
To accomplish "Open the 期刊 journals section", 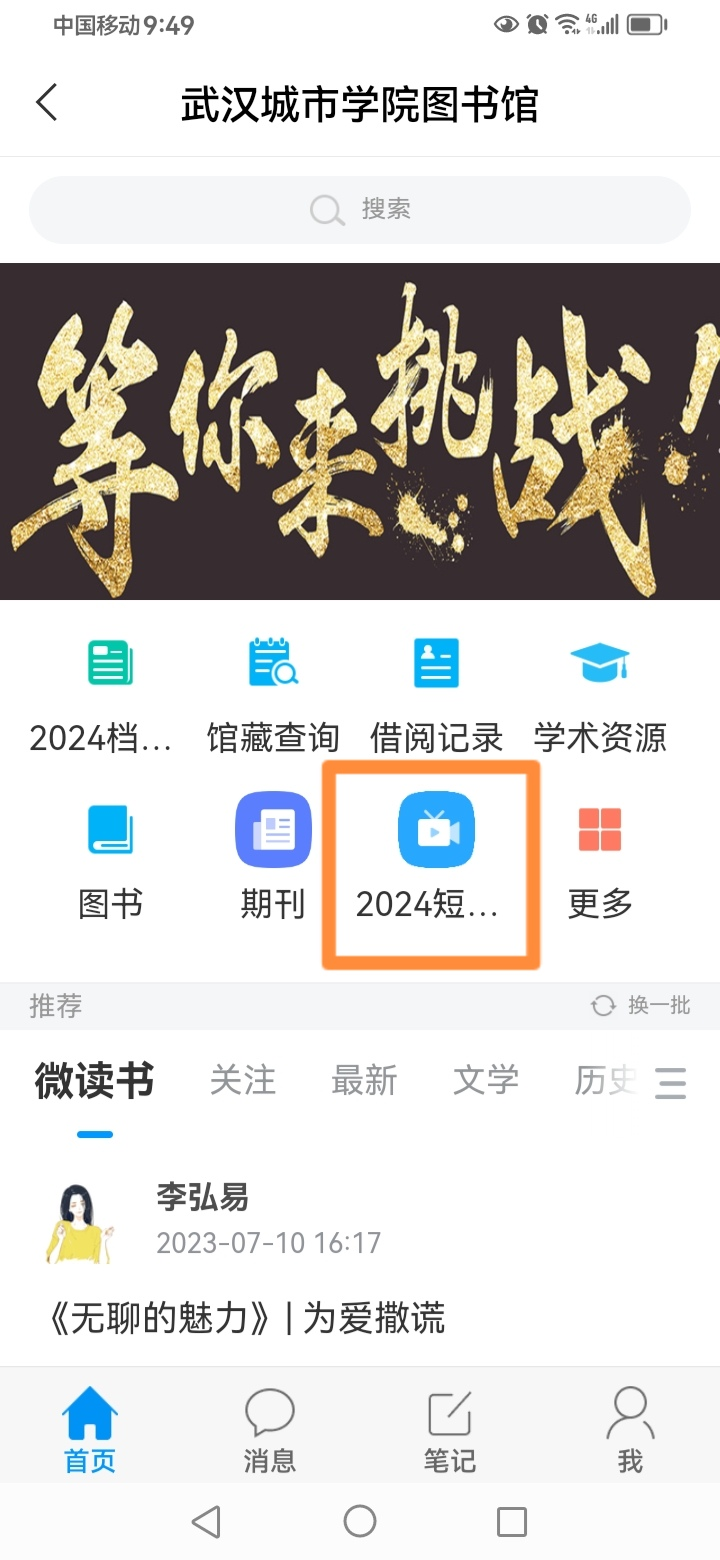I will pos(272,858).
